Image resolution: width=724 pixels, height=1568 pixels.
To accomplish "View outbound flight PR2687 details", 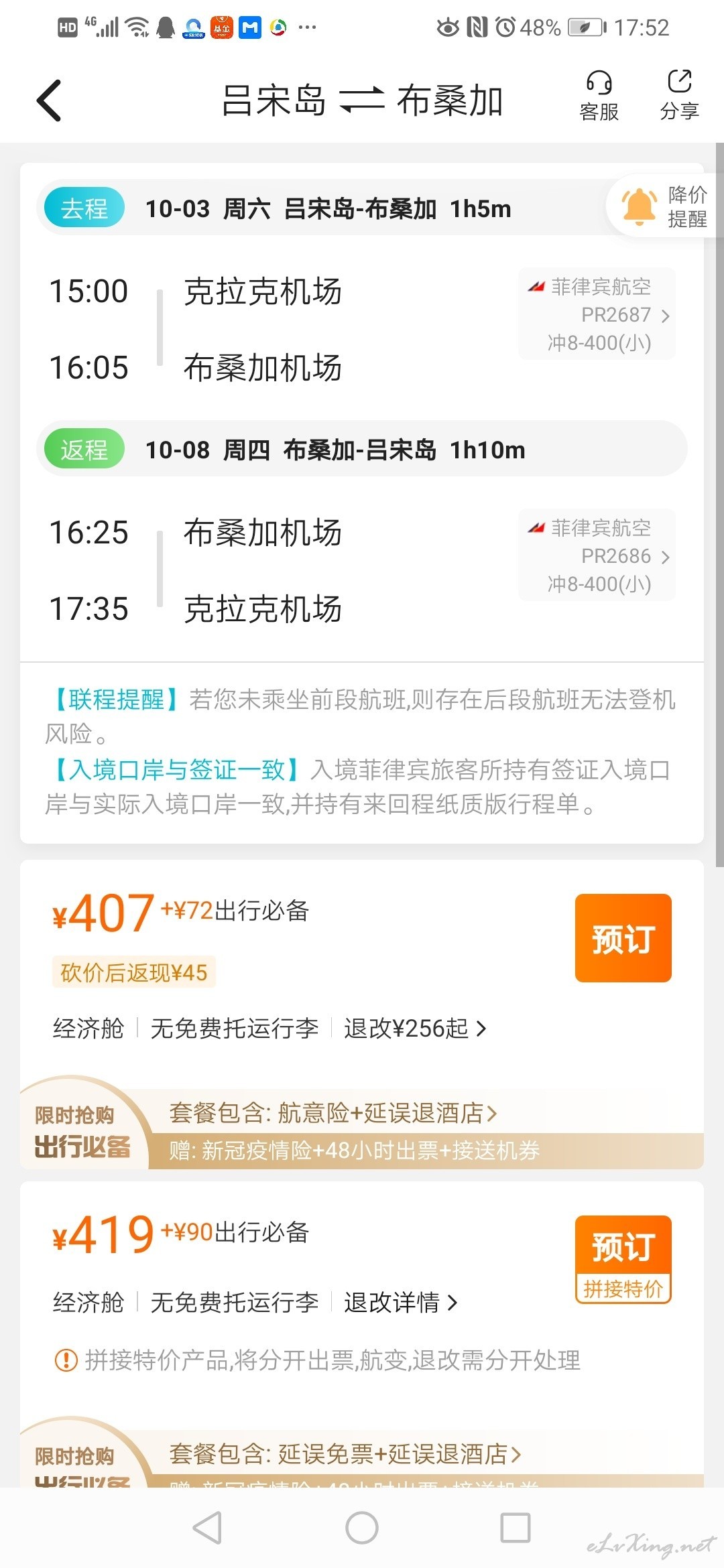I will pos(597,314).
